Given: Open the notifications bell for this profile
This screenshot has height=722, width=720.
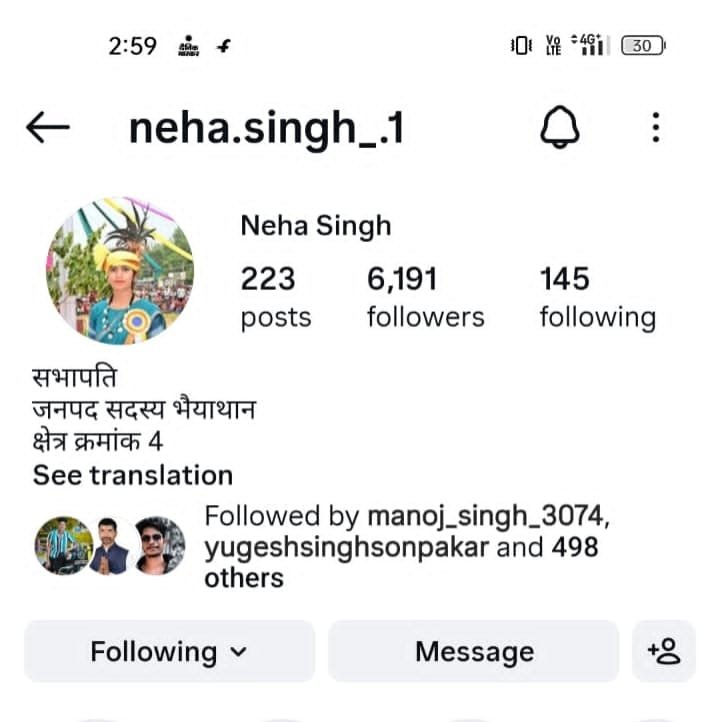Looking at the screenshot, I should [x=560, y=127].
